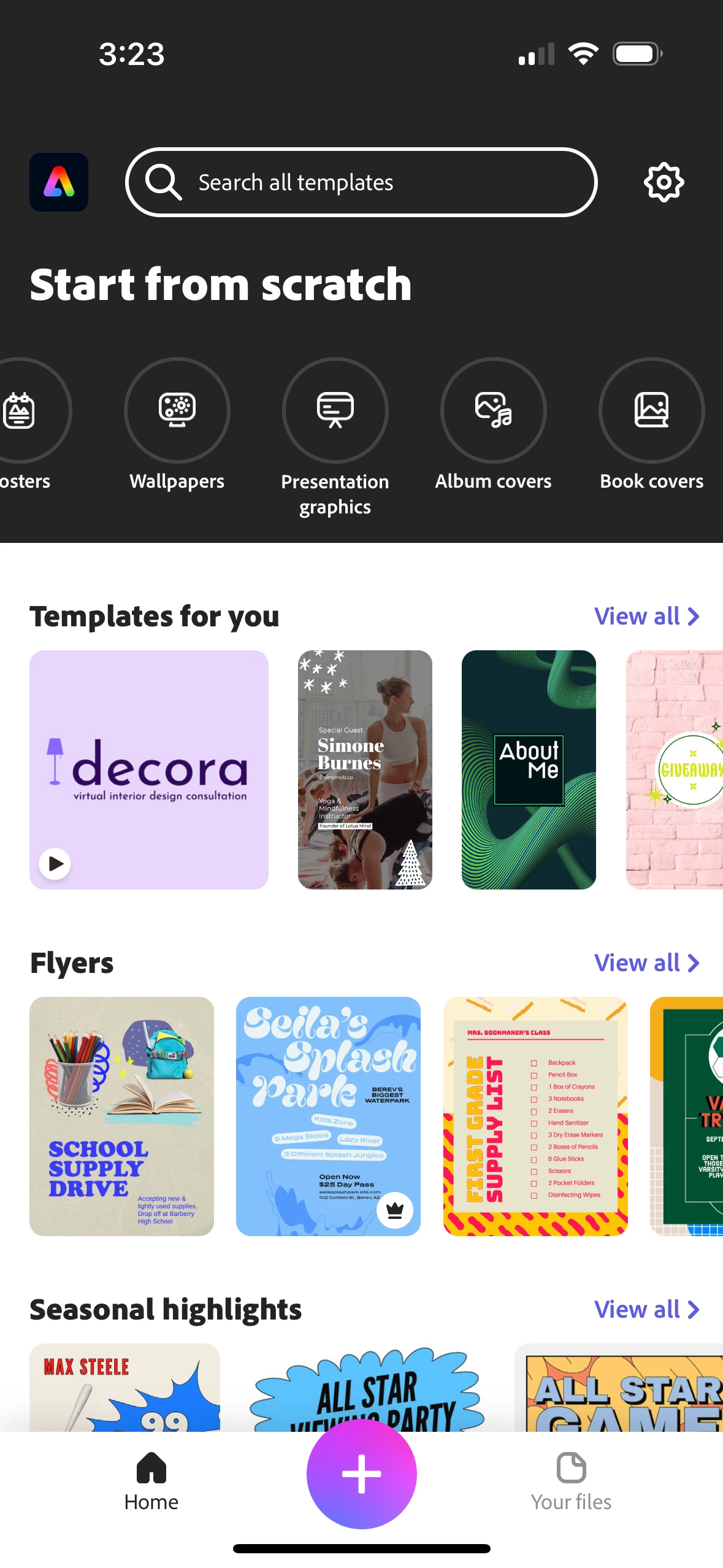The width and height of the screenshot is (723, 1568).
Task: Choose Presentation graphics from scratch
Action: (335, 410)
